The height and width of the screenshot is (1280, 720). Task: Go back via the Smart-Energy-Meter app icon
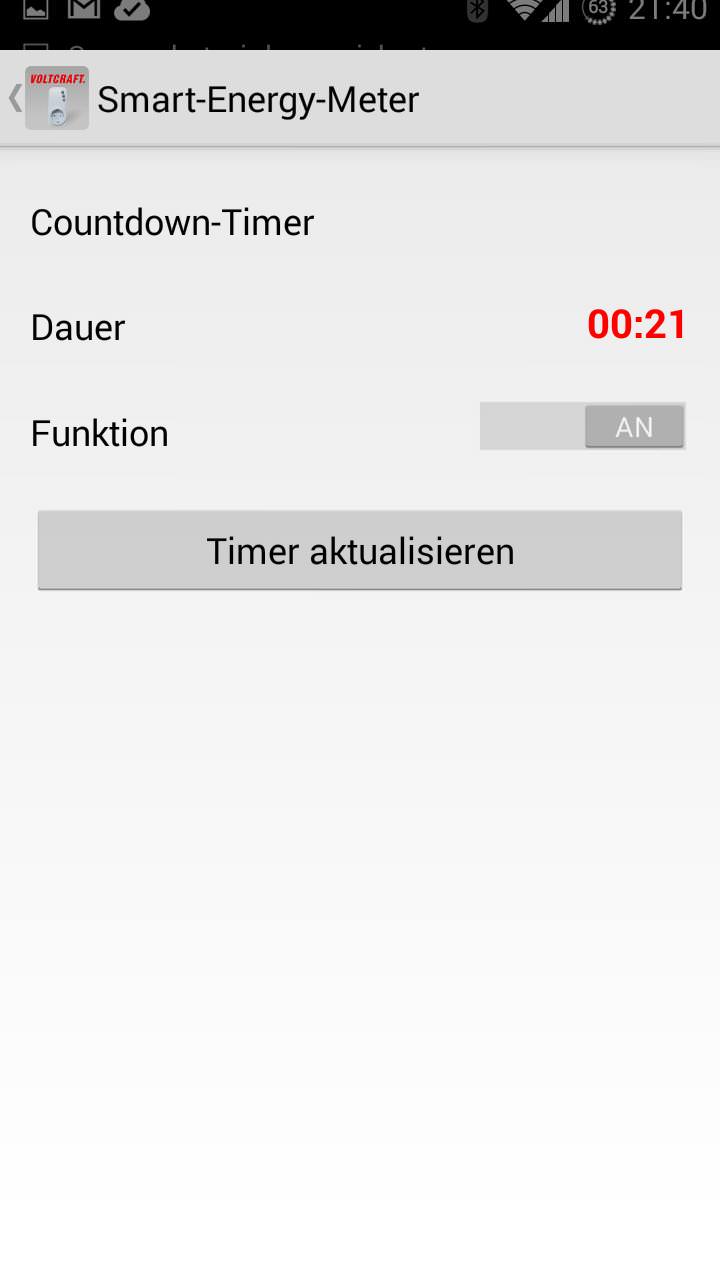56,98
